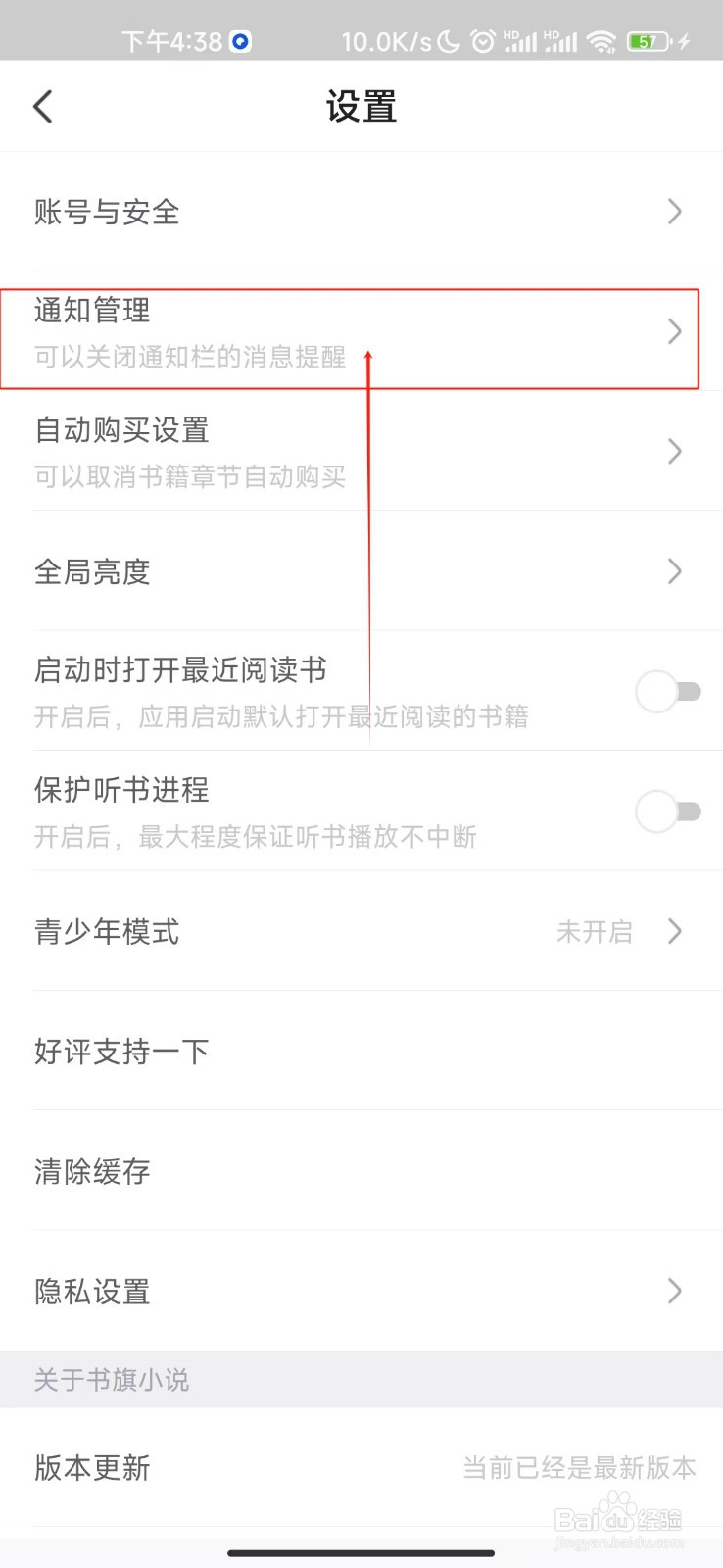Tap 好评支持一下 to rate the app
723x1568 pixels.
[x=120, y=1052]
